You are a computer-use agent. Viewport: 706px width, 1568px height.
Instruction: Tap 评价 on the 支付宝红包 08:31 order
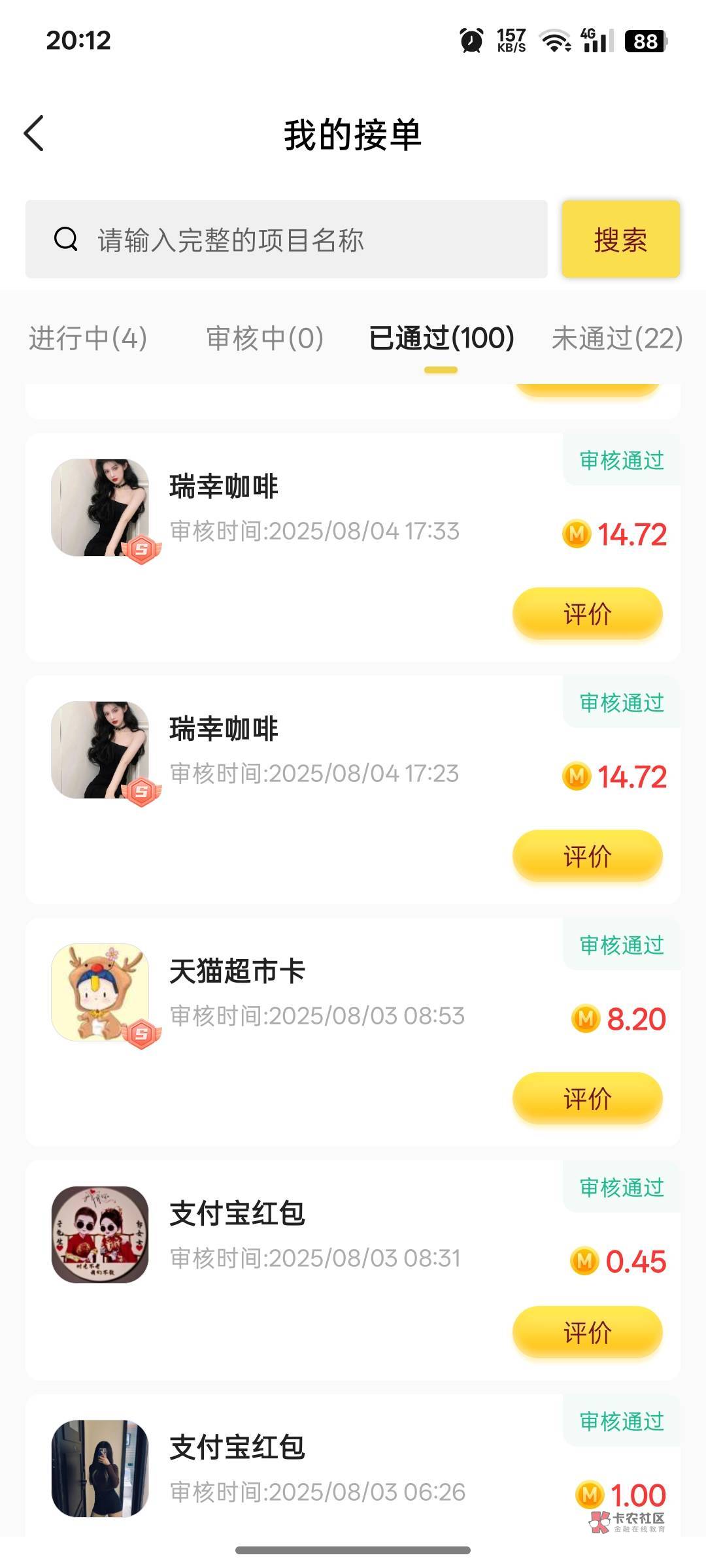[587, 1332]
